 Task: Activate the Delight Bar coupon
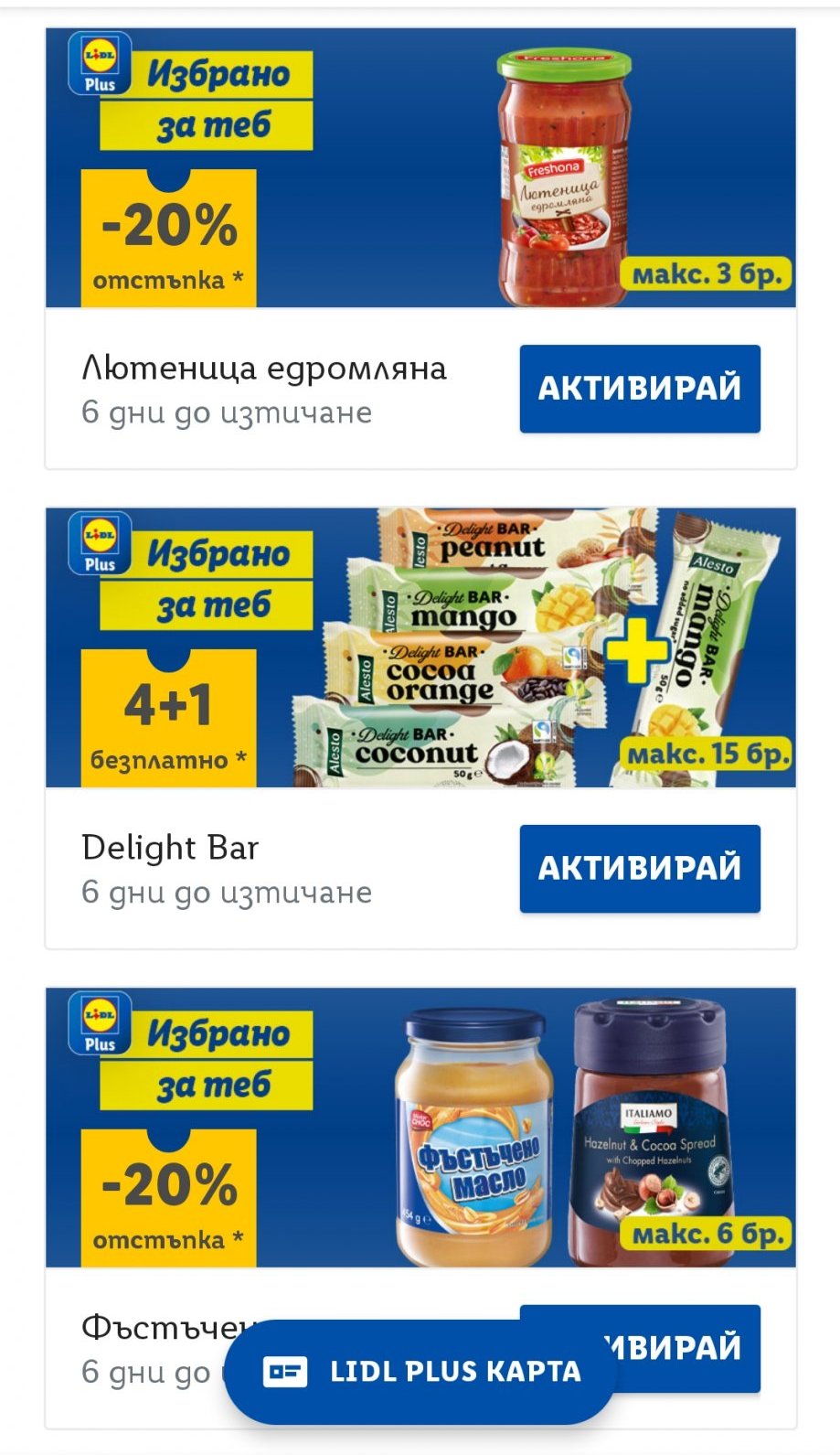tap(639, 868)
